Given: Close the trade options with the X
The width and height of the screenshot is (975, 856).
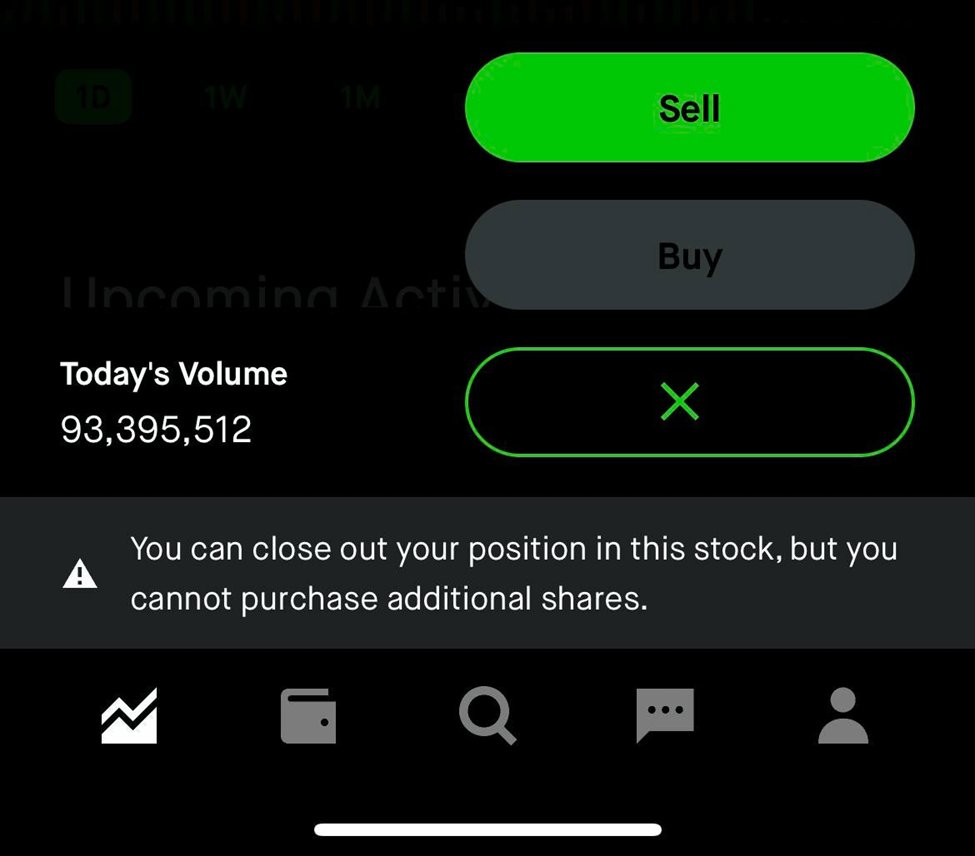Looking at the screenshot, I should pyautogui.click(x=689, y=402).
